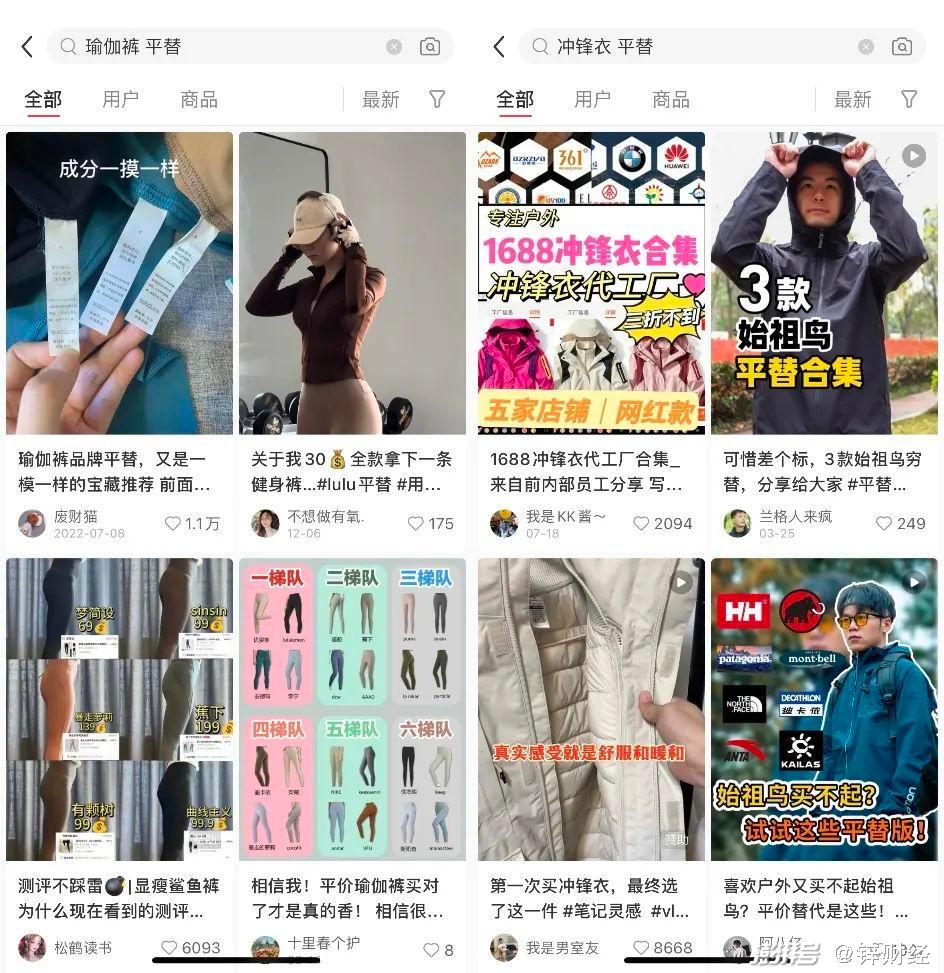Open filter icon in 冲锋衣 results
The image size is (944, 973).
tap(909, 99)
